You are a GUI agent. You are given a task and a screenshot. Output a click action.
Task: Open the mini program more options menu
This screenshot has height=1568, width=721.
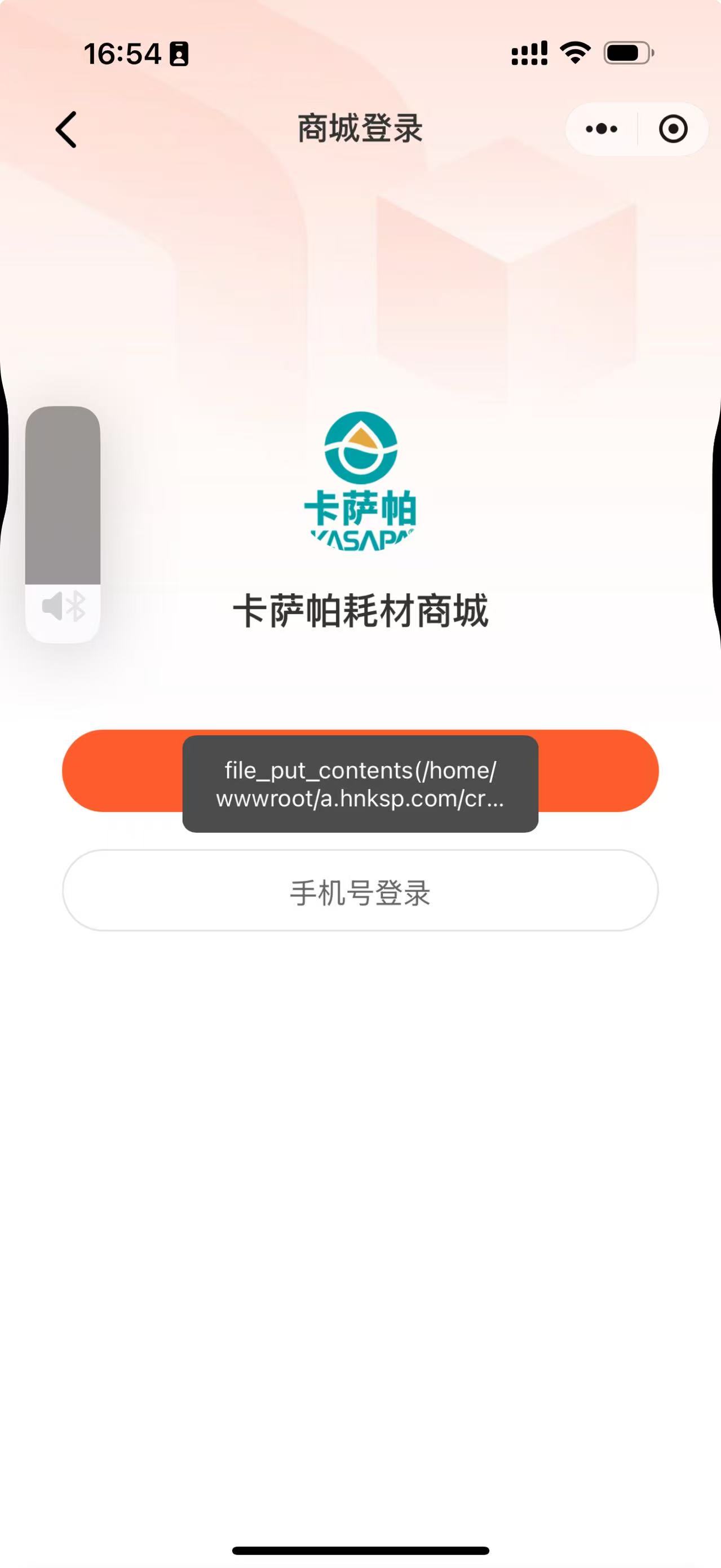(601, 129)
